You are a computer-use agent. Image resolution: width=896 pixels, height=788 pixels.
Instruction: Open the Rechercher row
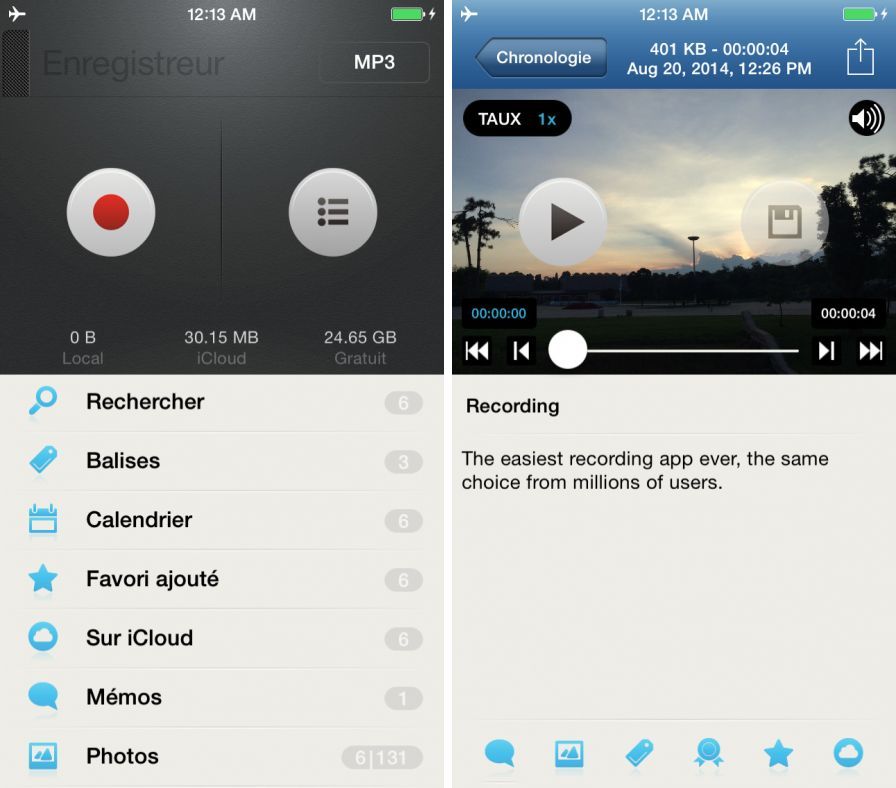(x=222, y=402)
